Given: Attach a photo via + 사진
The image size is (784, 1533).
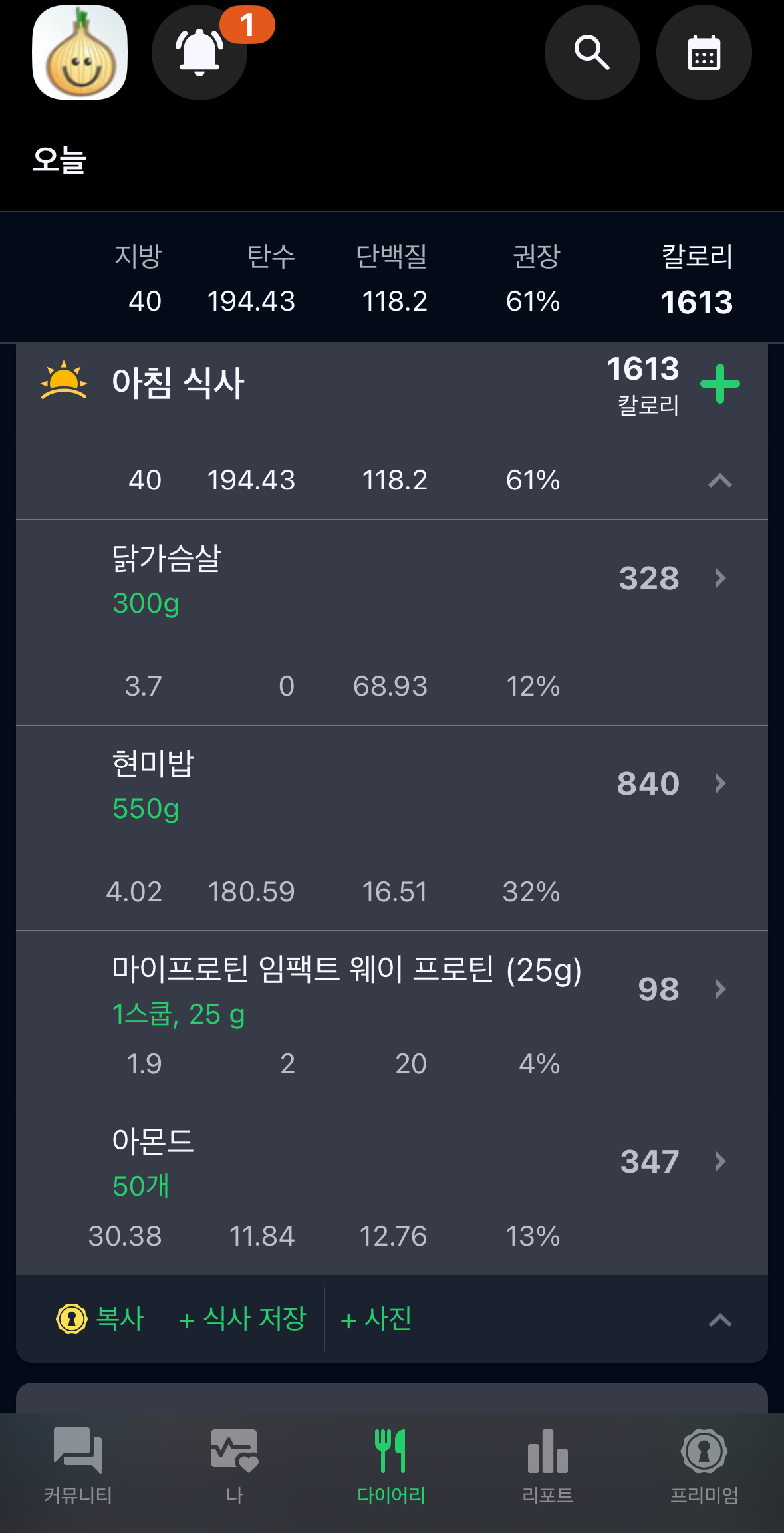Looking at the screenshot, I should click(376, 1320).
